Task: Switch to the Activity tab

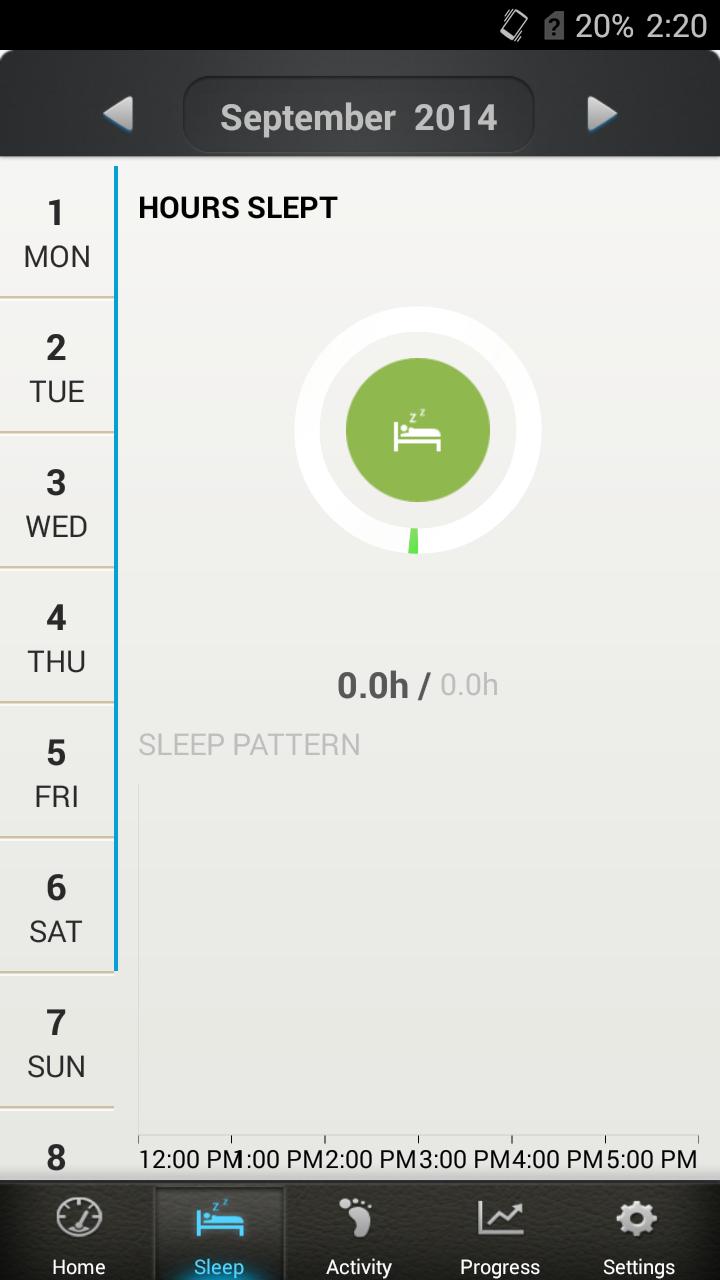Action: [358, 1235]
